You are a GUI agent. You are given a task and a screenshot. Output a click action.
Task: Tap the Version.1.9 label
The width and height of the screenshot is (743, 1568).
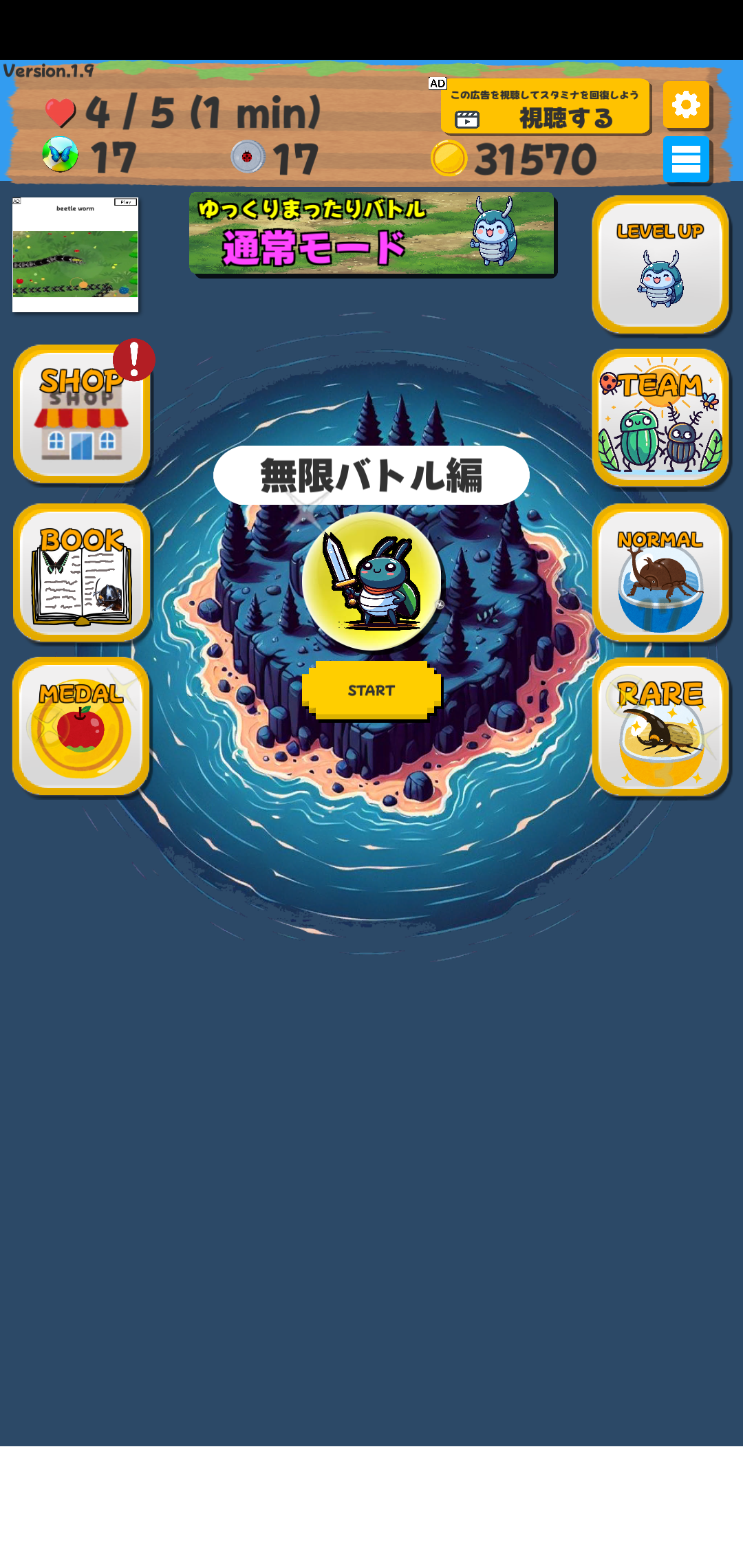pyautogui.click(x=48, y=71)
